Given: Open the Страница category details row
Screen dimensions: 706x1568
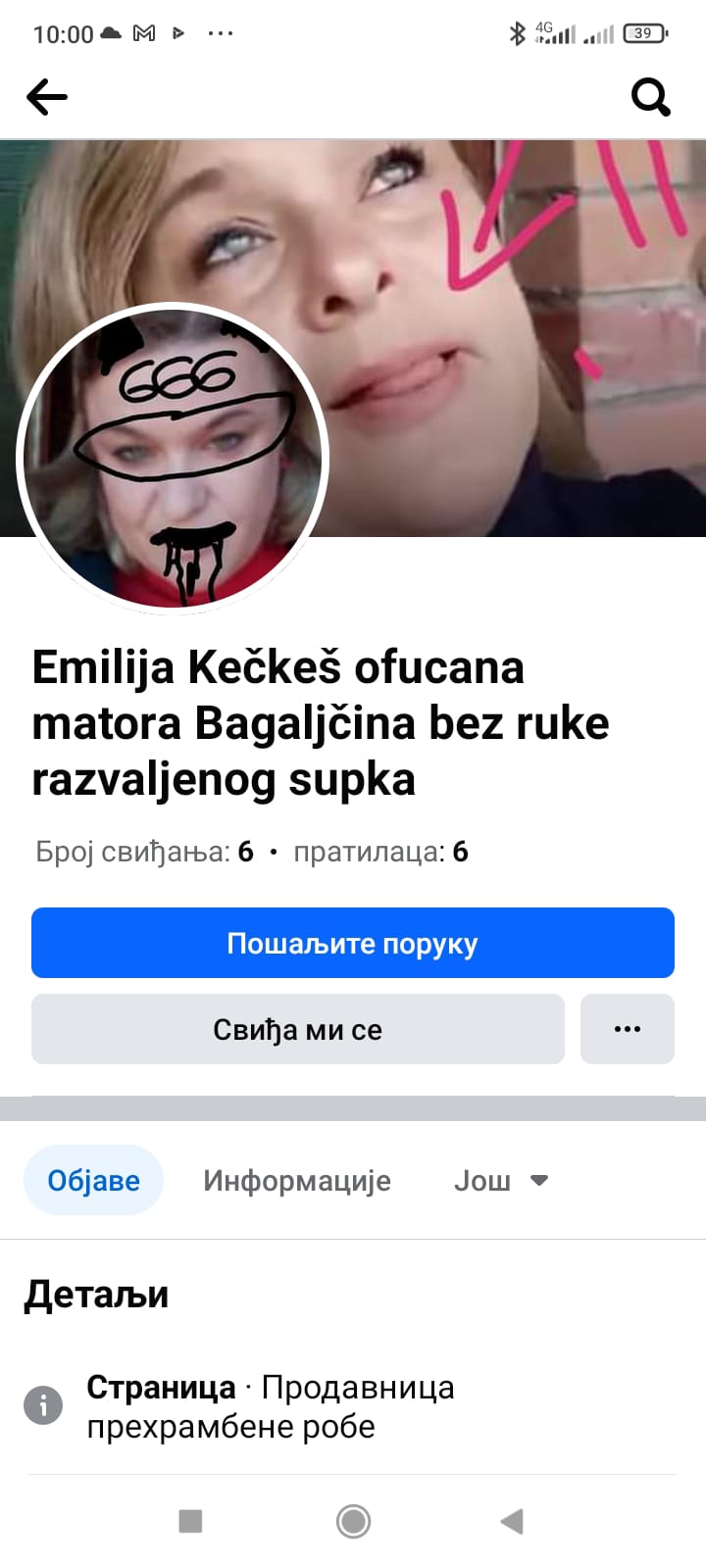Looking at the screenshot, I should point(270,1406).
